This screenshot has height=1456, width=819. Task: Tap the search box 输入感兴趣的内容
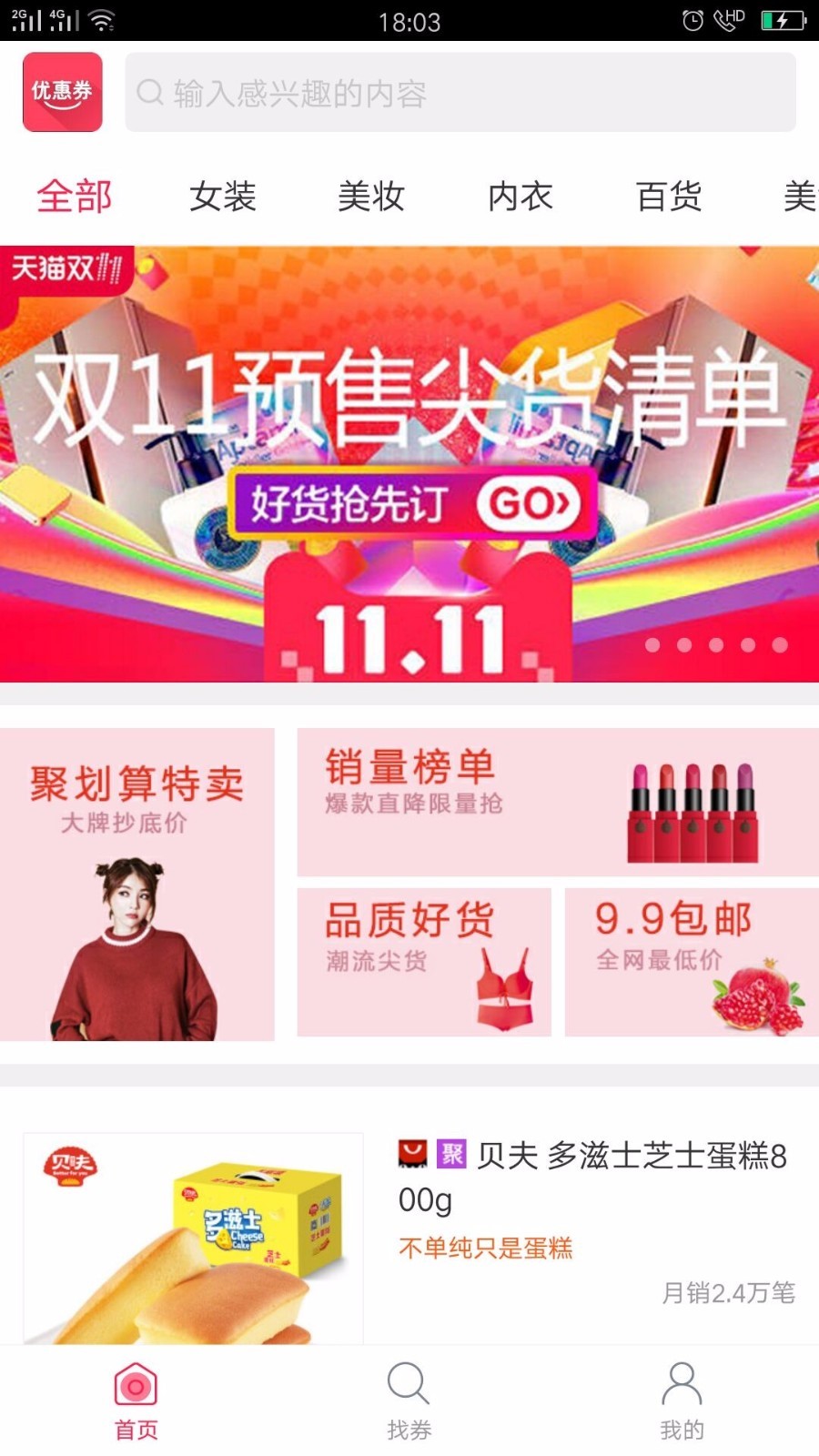tap(460, 92)
